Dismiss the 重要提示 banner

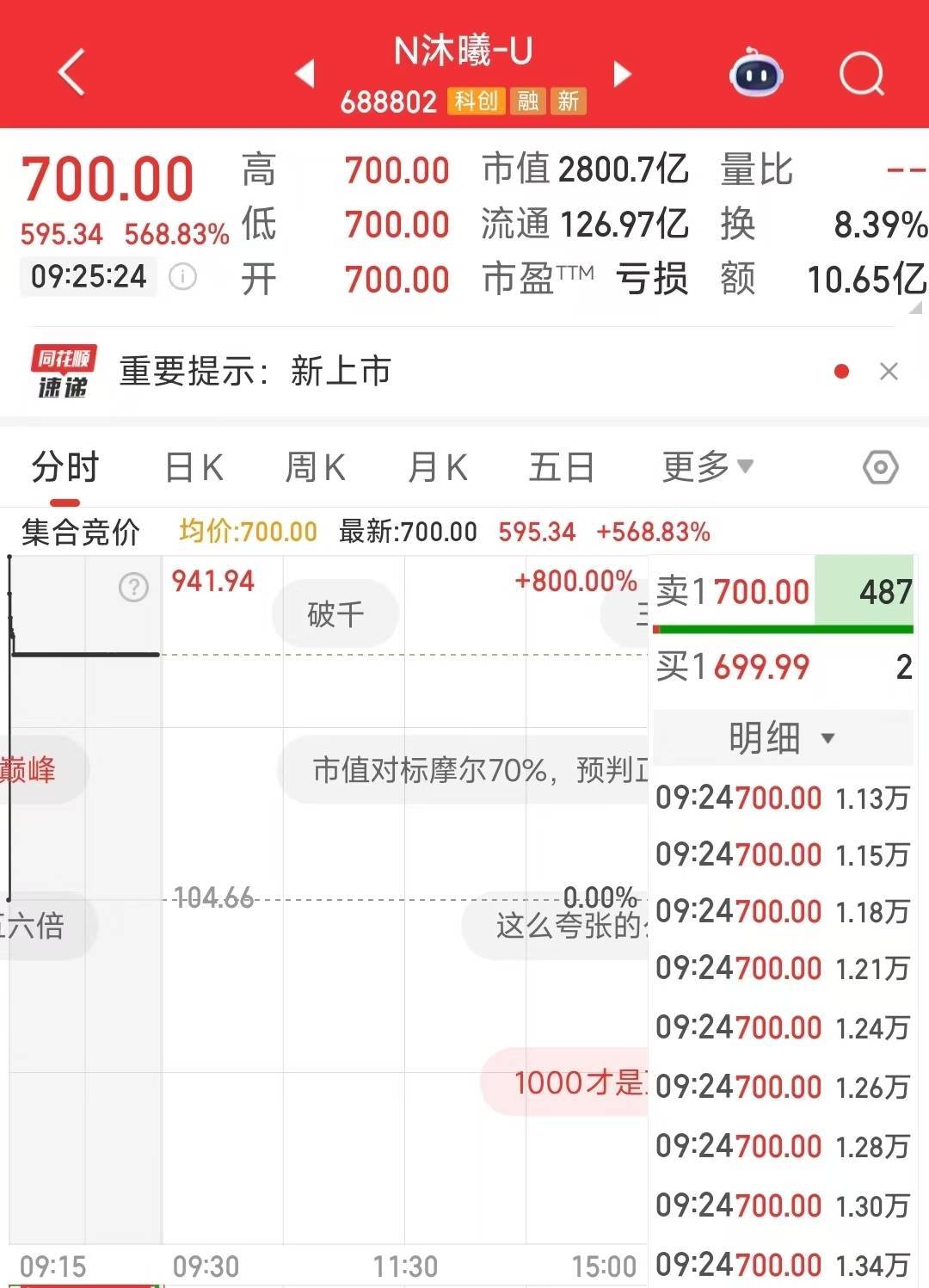[x=889, y=372]
